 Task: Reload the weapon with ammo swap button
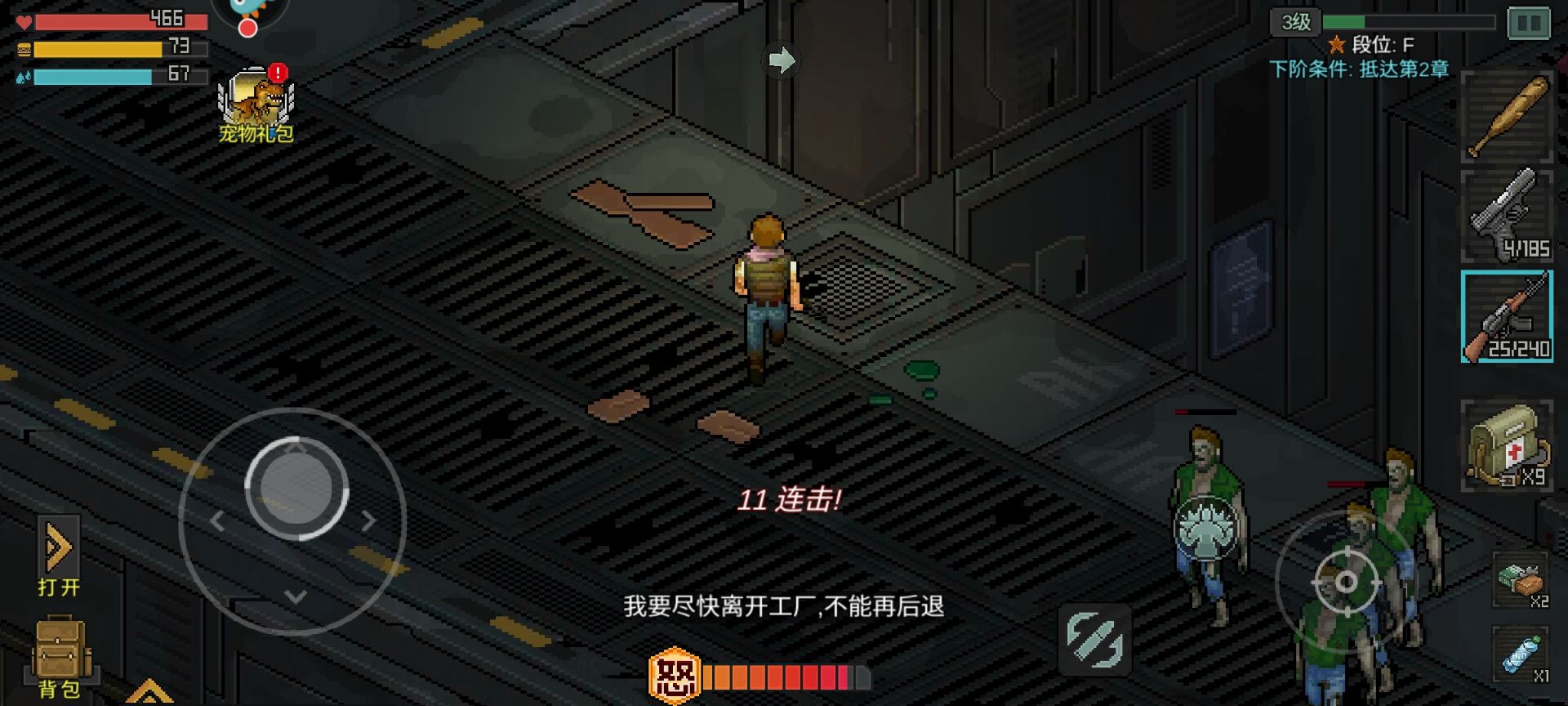(x=1094, y=639)
